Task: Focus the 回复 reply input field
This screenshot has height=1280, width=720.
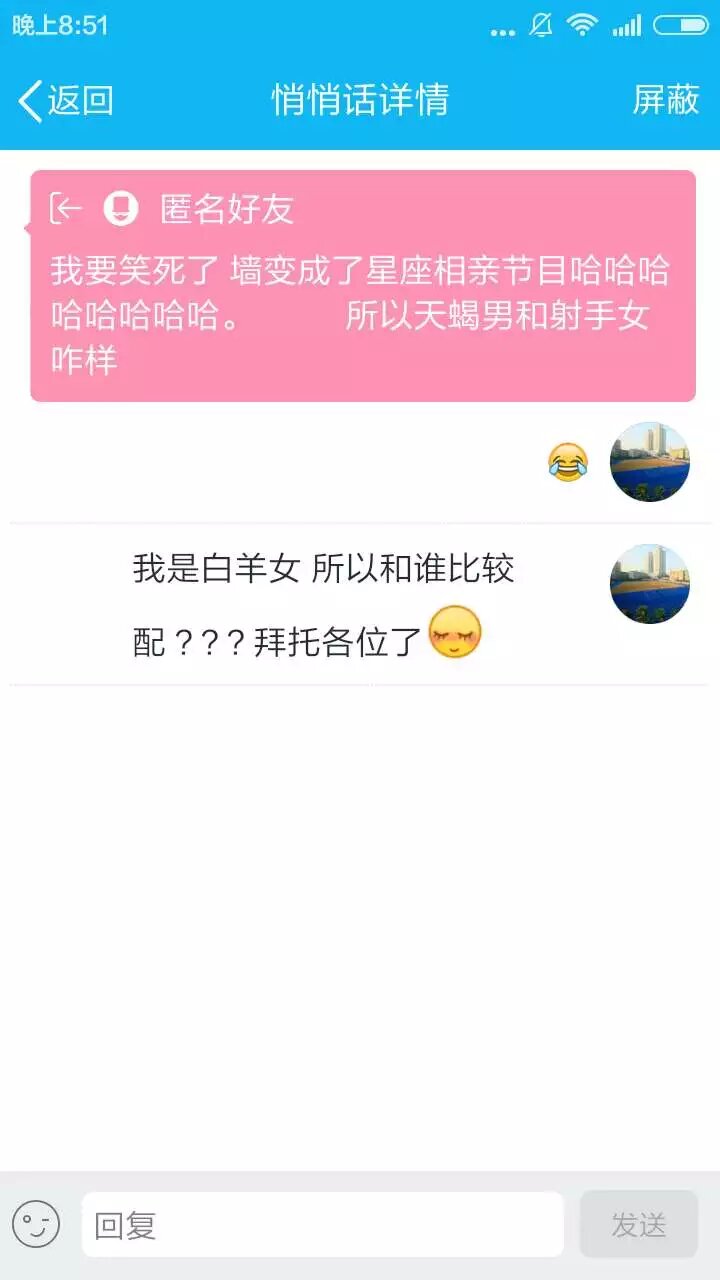Action: pos(322,1224)
